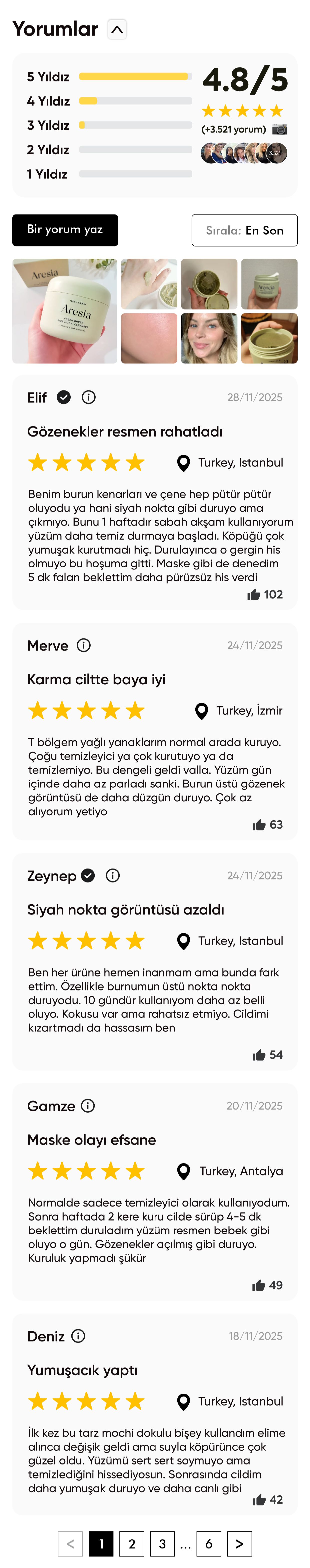Image resolution: width=310 pixels, height=1568 pixels.
Task: Open the large Aresia jar review photo
Action: tap(65, 311)
